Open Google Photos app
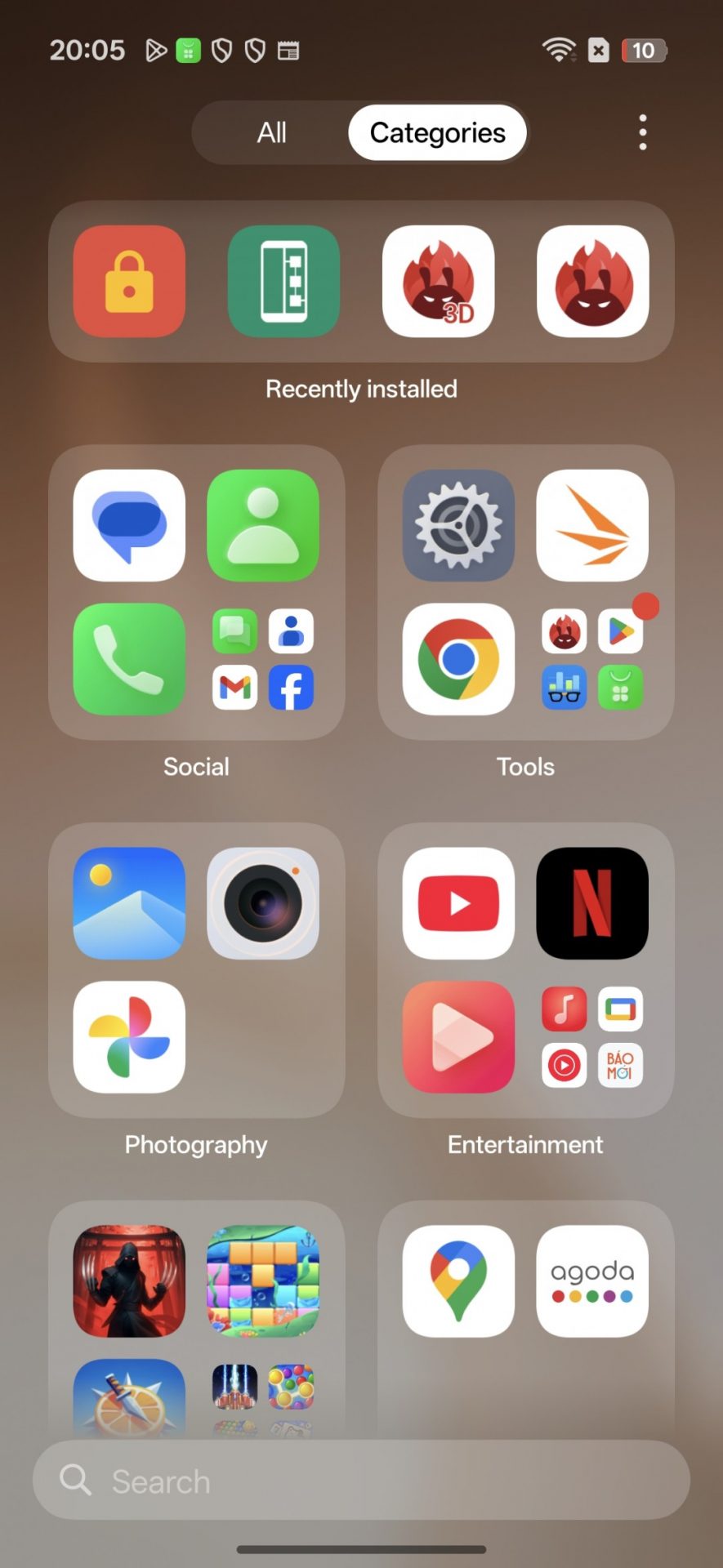The width and height of the screenshot is (723, 1568). pos(129,1037)
